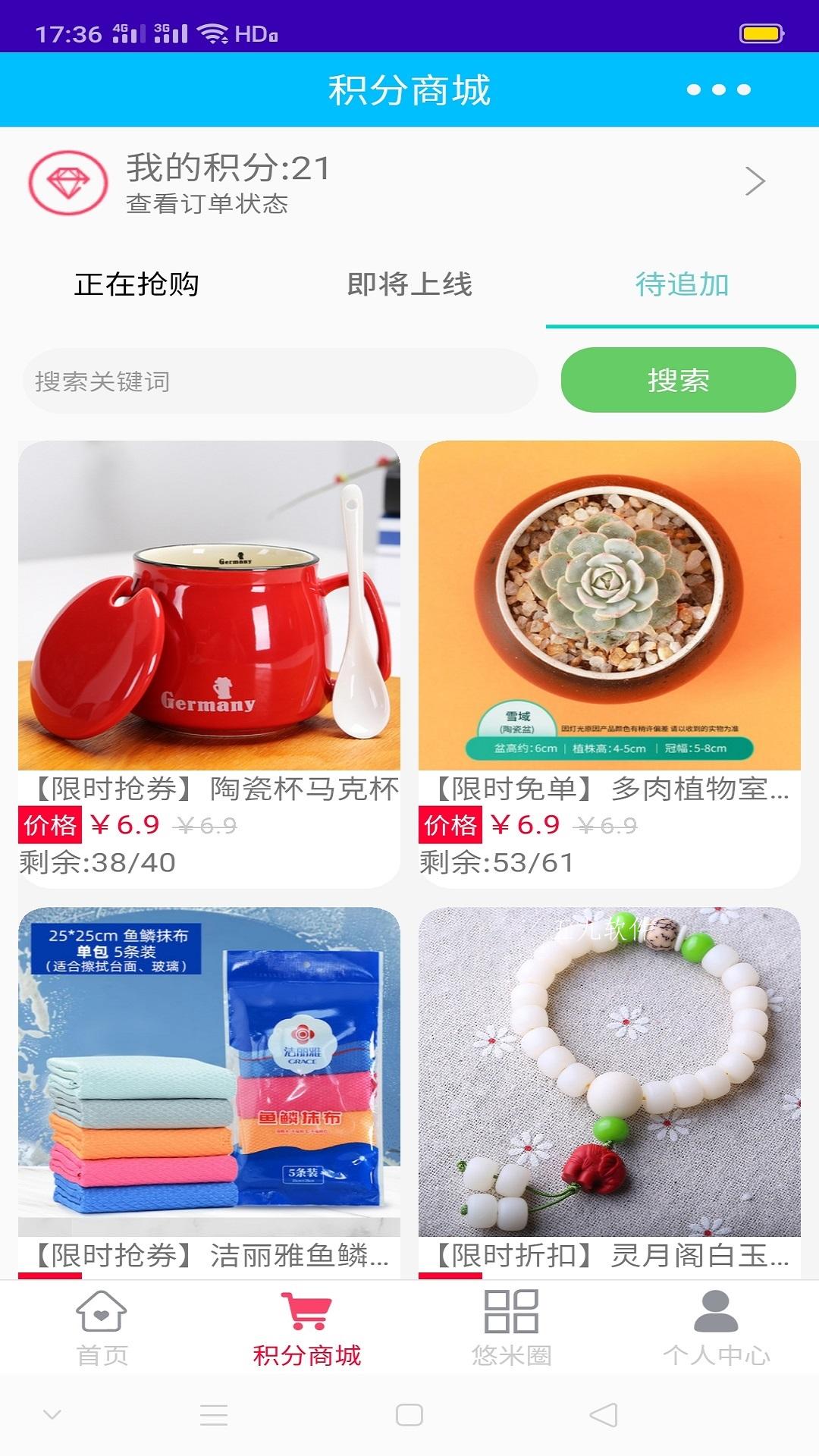This screenshot has width=819, height=1456.
Task: Open 个人中心 tab
Action: 716,1327
